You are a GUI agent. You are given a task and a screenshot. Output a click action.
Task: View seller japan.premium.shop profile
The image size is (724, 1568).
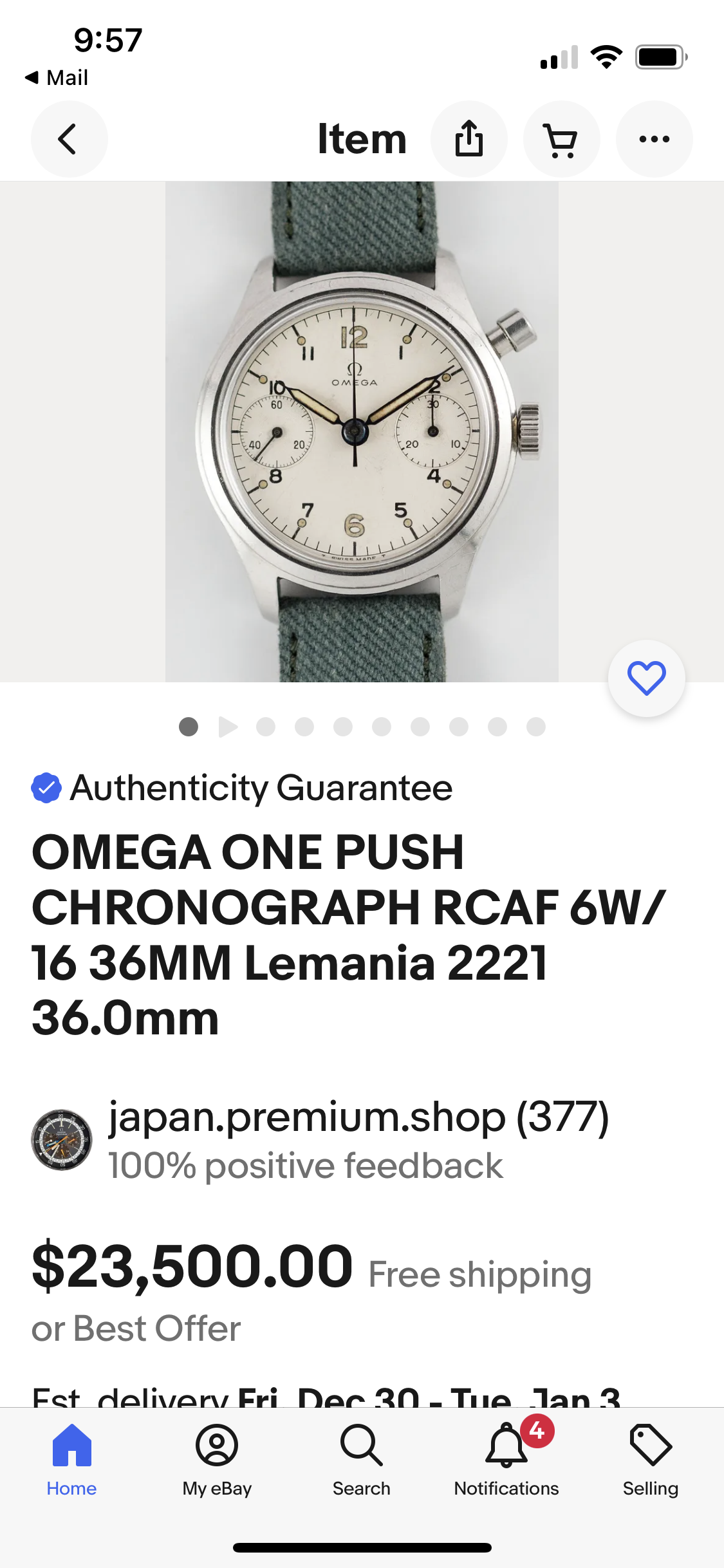[x=357, y=1117]
